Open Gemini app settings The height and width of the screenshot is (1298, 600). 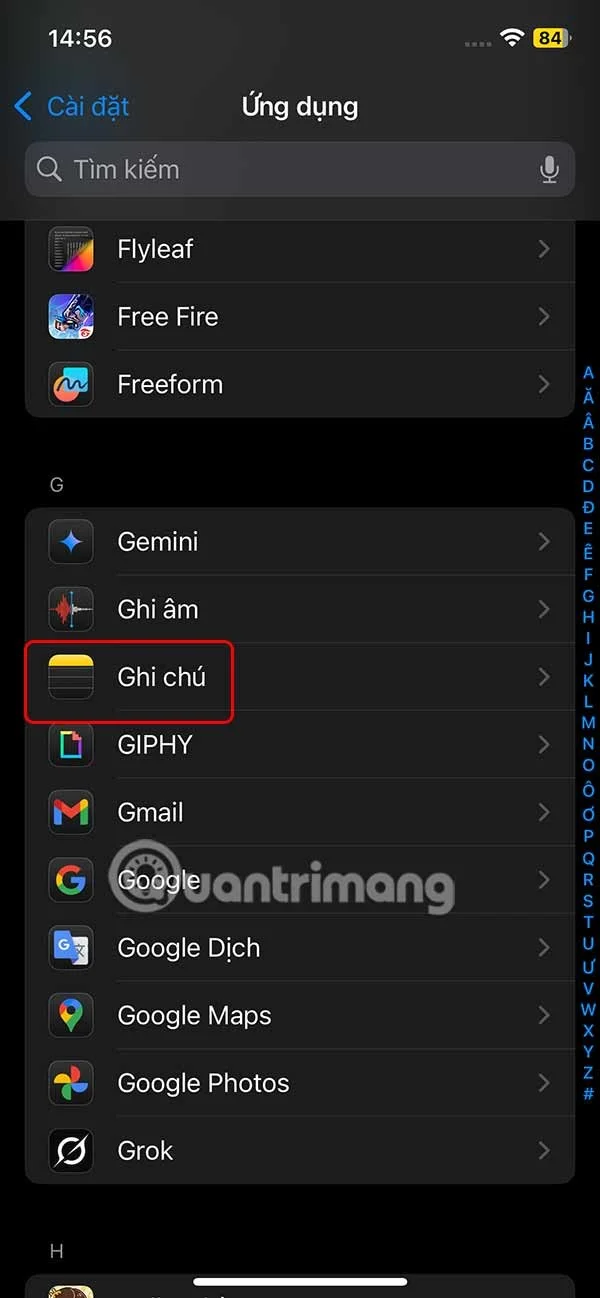tap(300, 542)
